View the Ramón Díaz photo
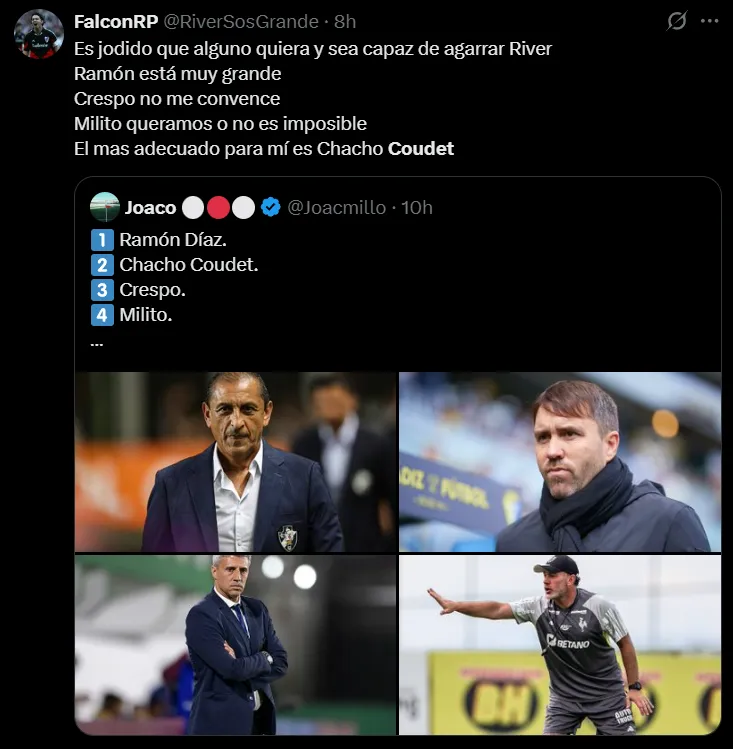The height and width of the screenshot is (749, 733). (x=235, y=462)
